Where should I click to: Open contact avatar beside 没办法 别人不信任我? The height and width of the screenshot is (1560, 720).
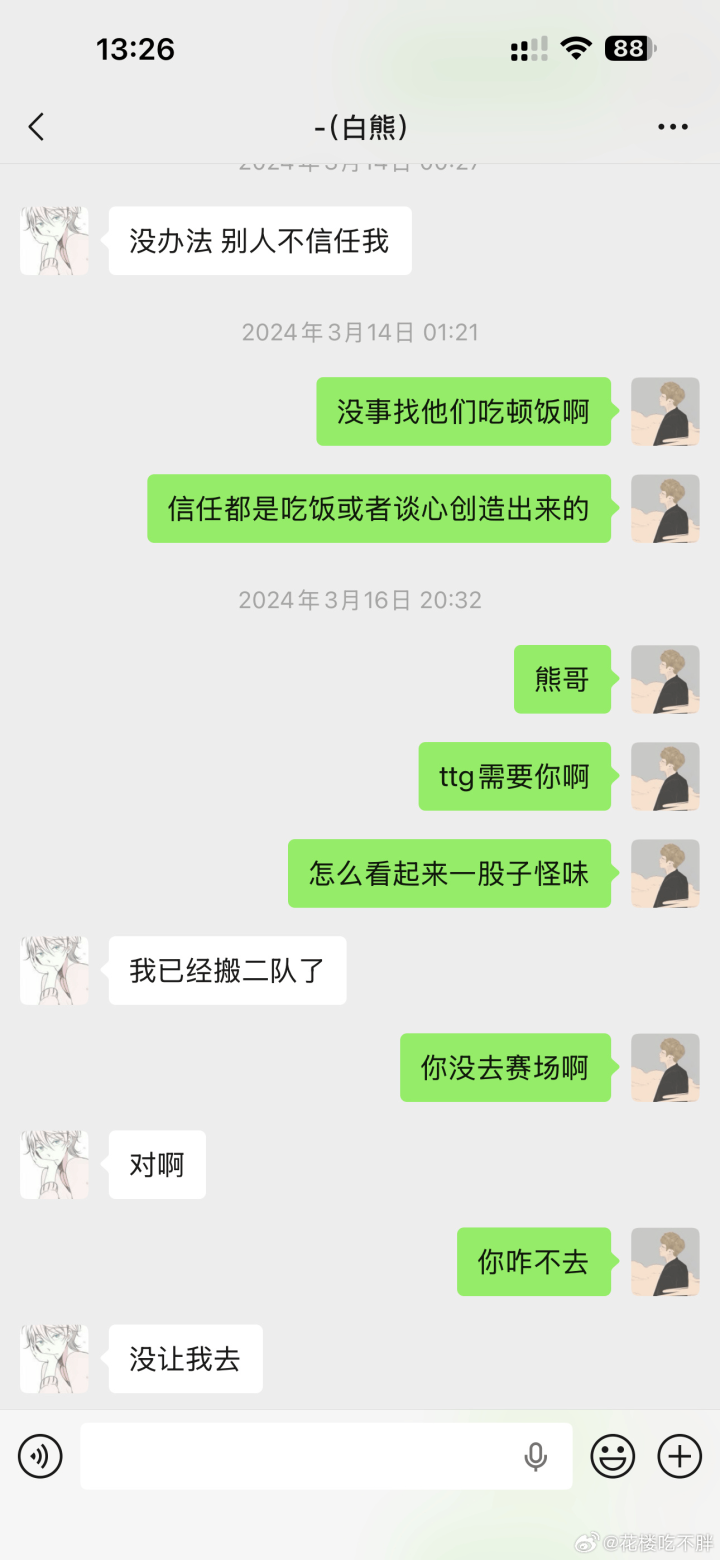tap(54, 241)
